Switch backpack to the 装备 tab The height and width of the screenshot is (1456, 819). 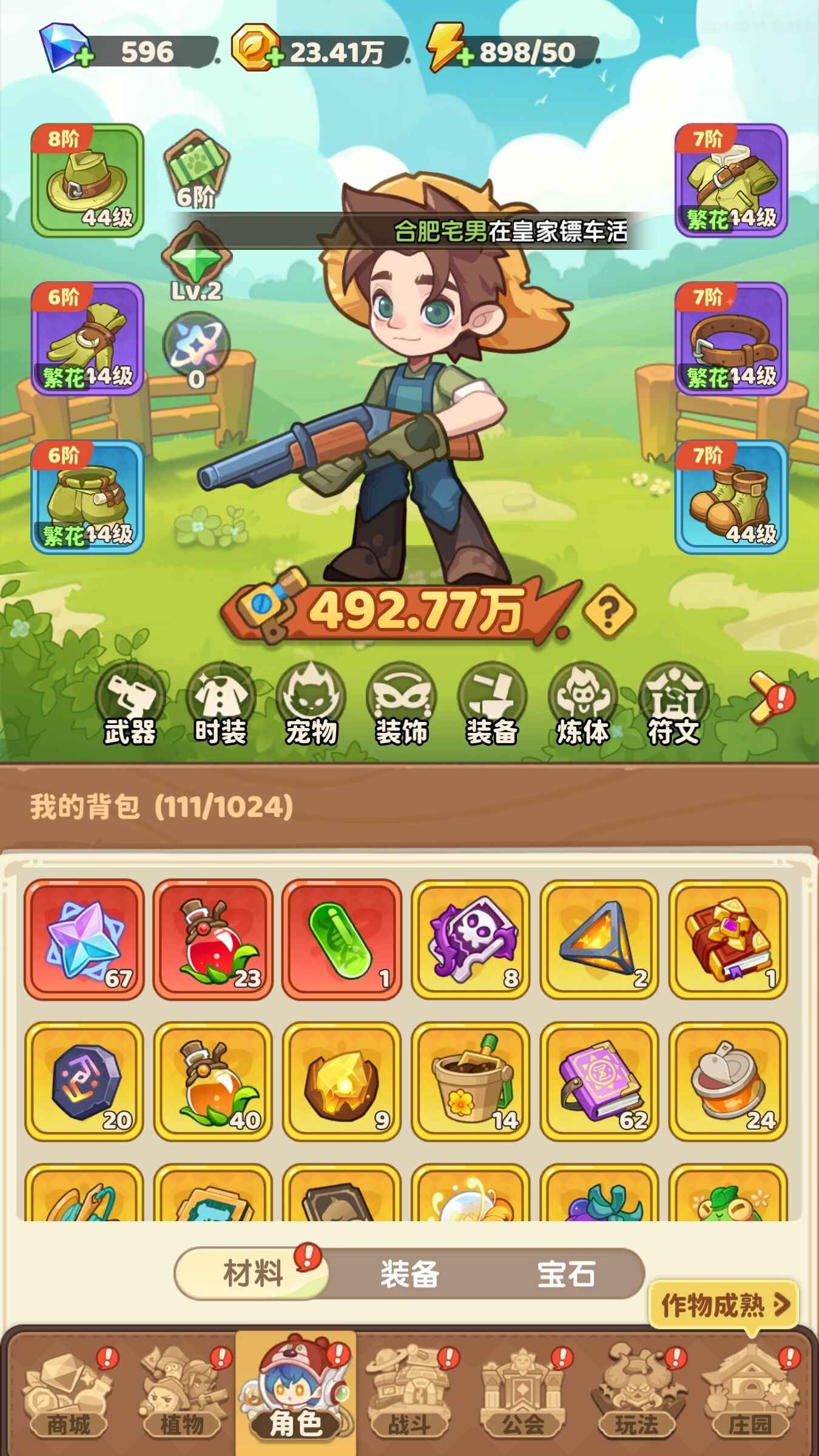pyautogui.click(x=409, y=1273)
